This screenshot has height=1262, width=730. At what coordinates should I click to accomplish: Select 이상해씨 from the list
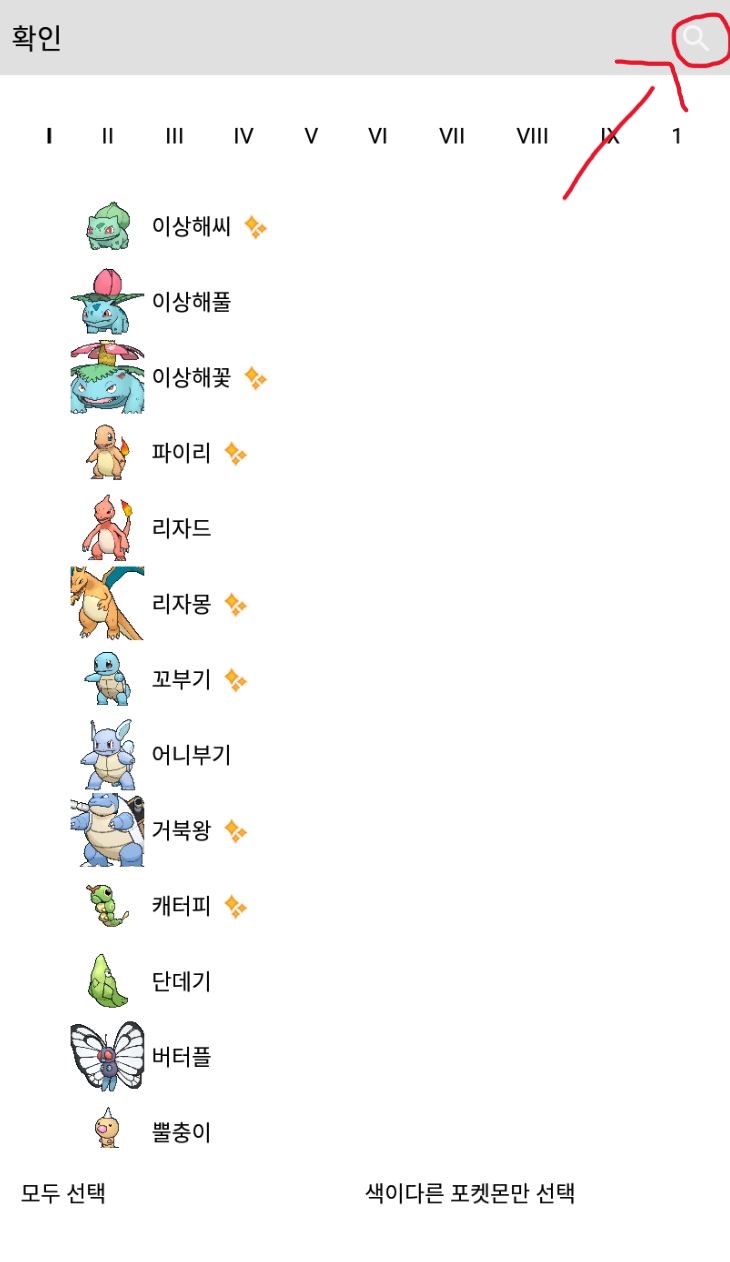[x=191, y=227]
